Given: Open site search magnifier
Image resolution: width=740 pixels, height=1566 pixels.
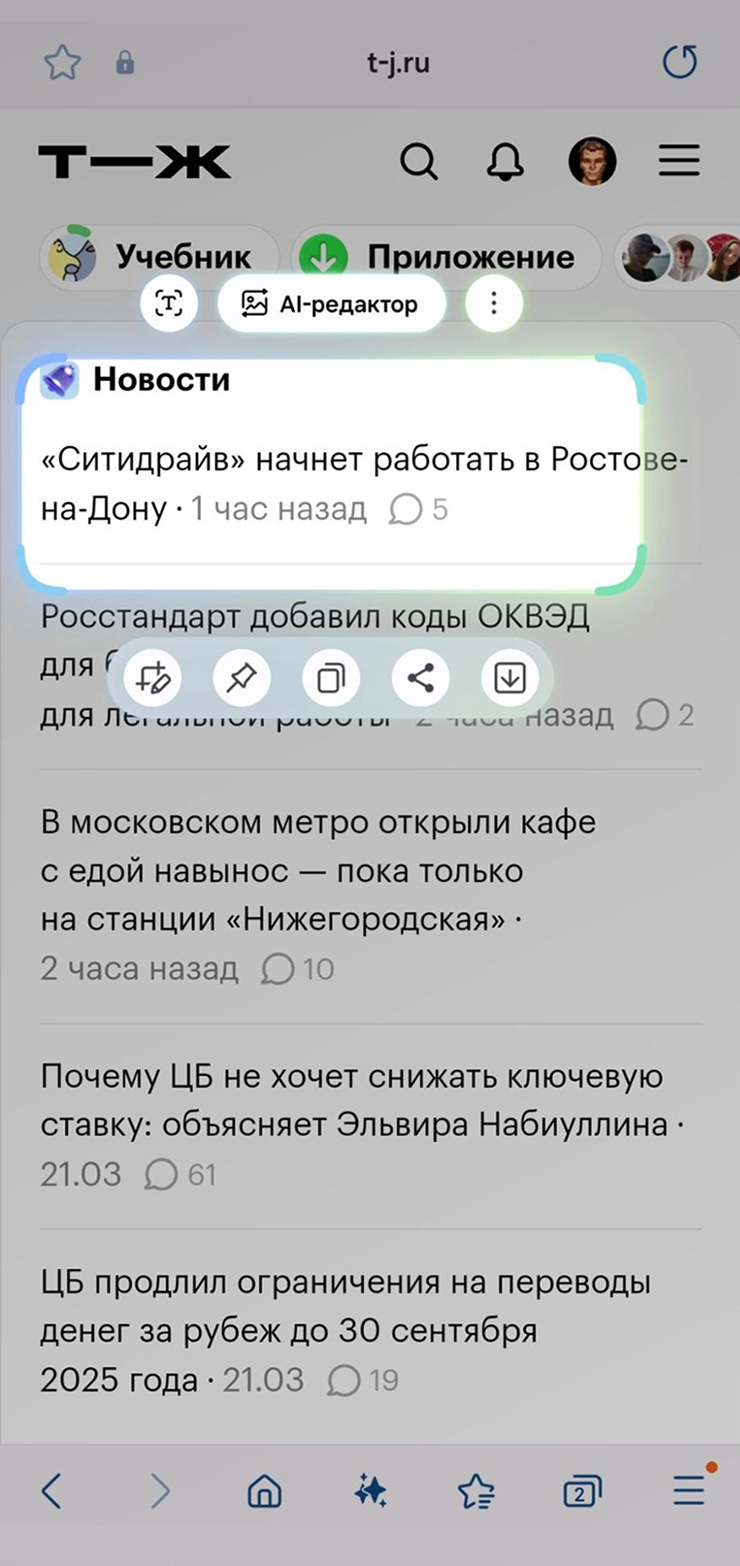Looking at the screenshot, I should tap(418, 161).
